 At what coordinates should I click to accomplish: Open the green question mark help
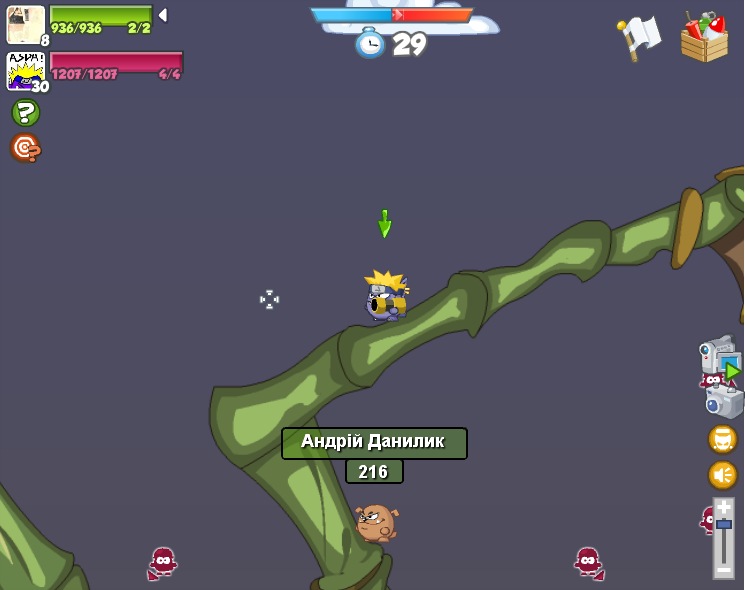coord(25,113)
